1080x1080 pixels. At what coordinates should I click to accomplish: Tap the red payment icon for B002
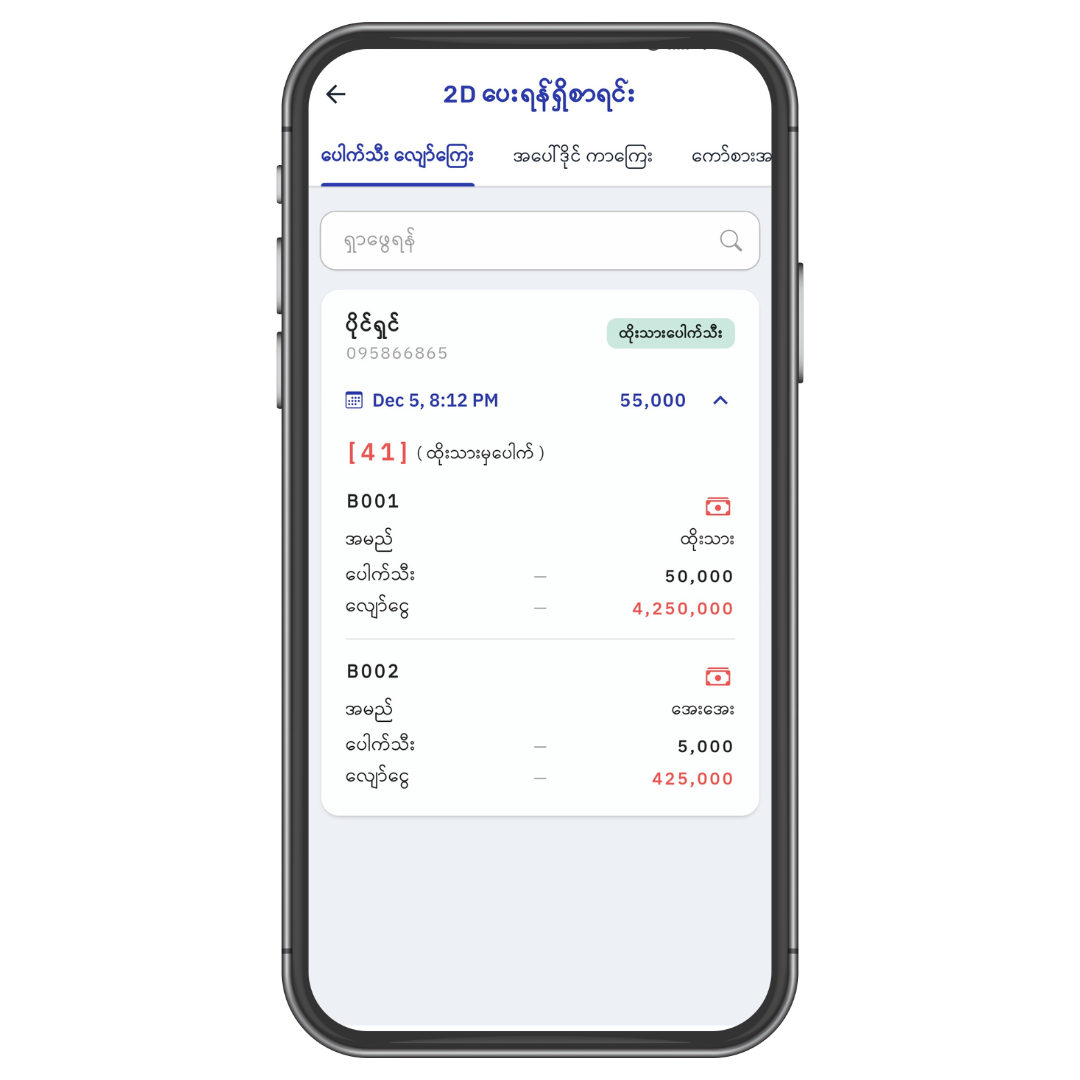coord(717,677)
